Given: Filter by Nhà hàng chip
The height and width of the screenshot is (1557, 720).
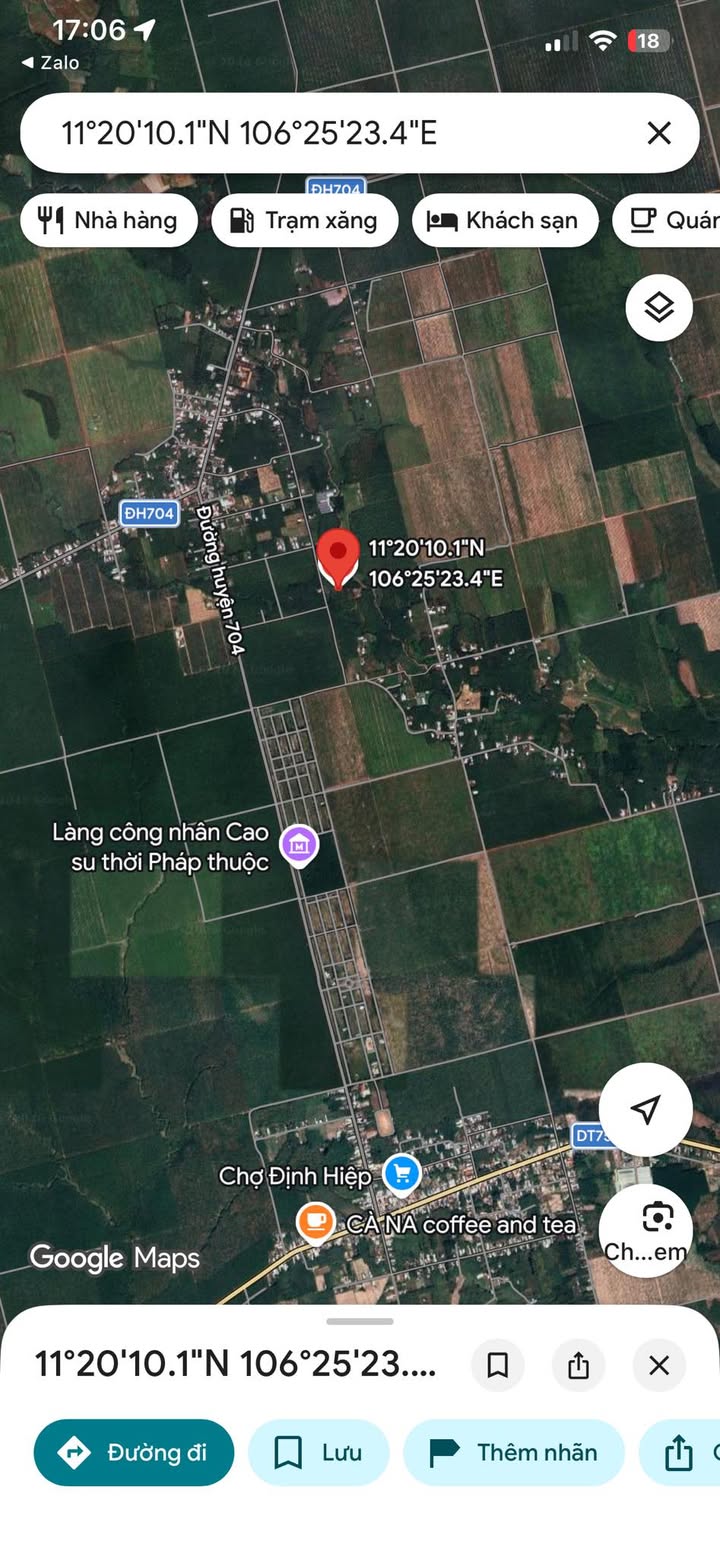Looking at the screenshot, I should pyautogui.click(x=107, y=221).
